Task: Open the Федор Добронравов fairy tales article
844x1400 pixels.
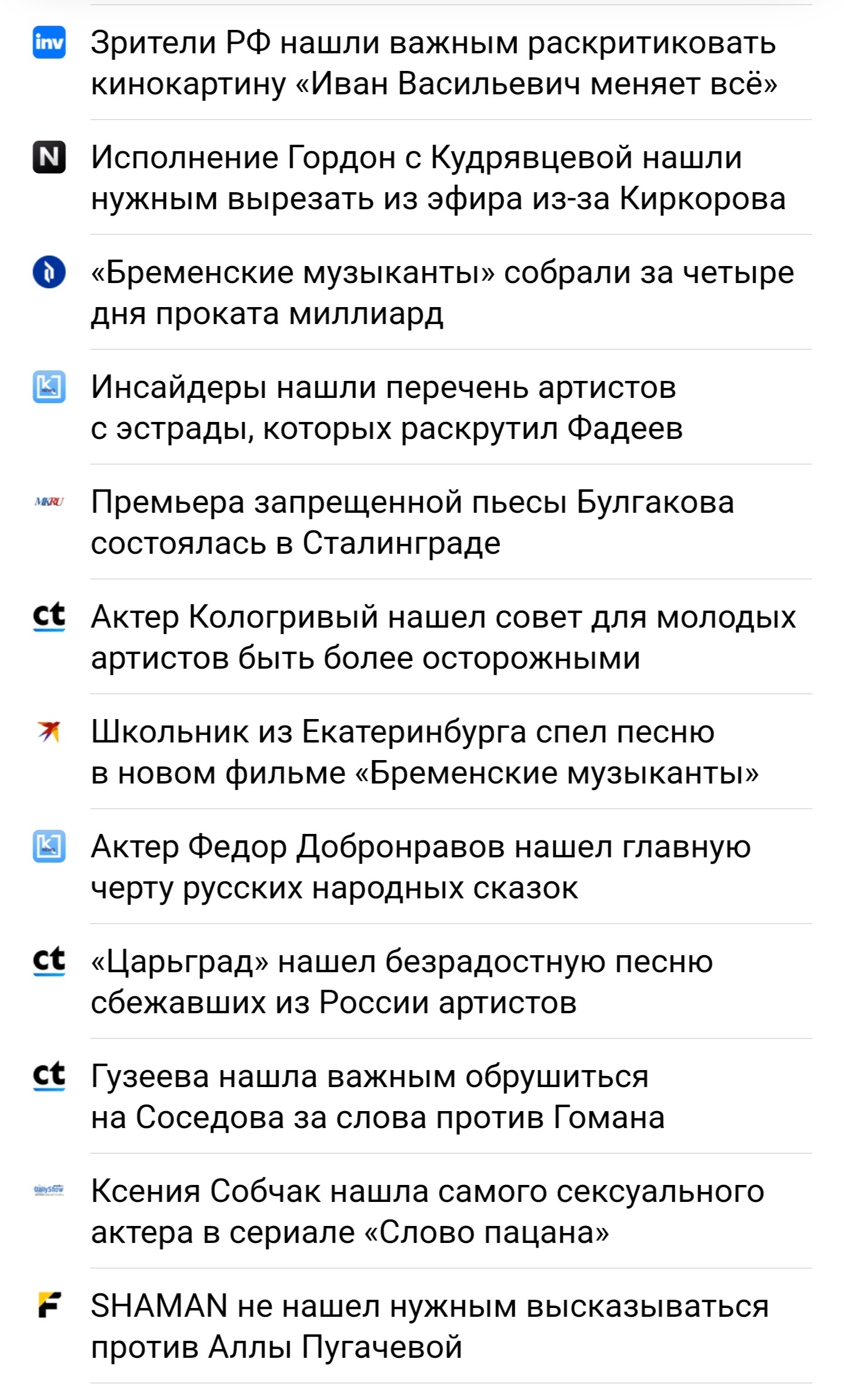Action: 421,867
